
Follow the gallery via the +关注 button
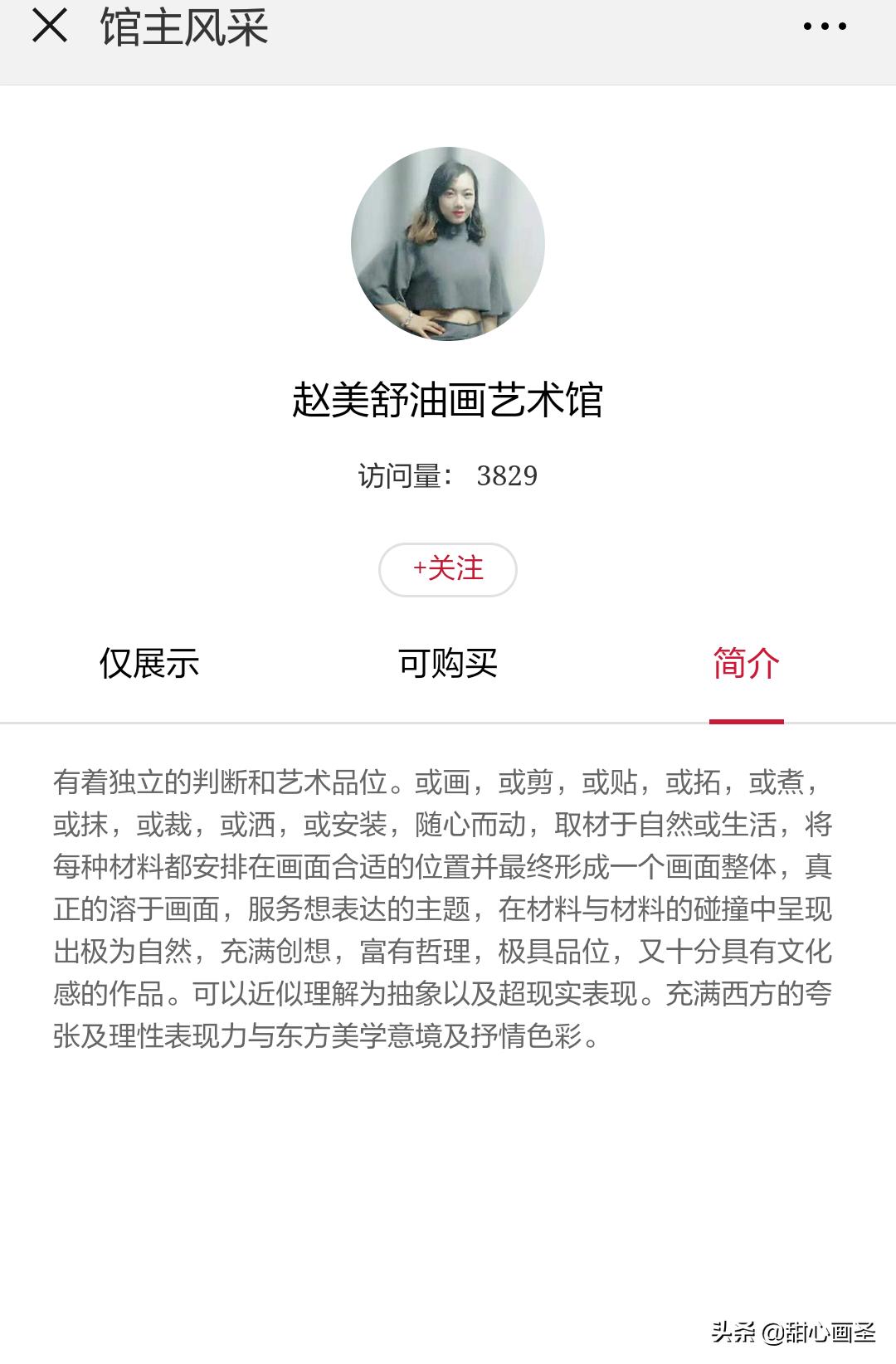click(x=448, y=569)
